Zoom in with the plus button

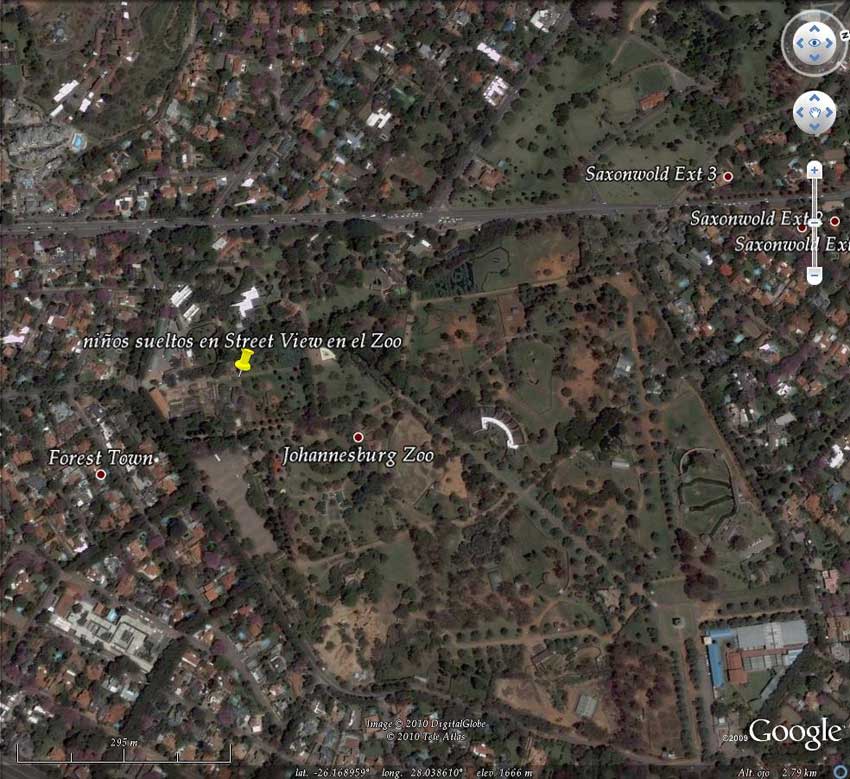point(814,171)
